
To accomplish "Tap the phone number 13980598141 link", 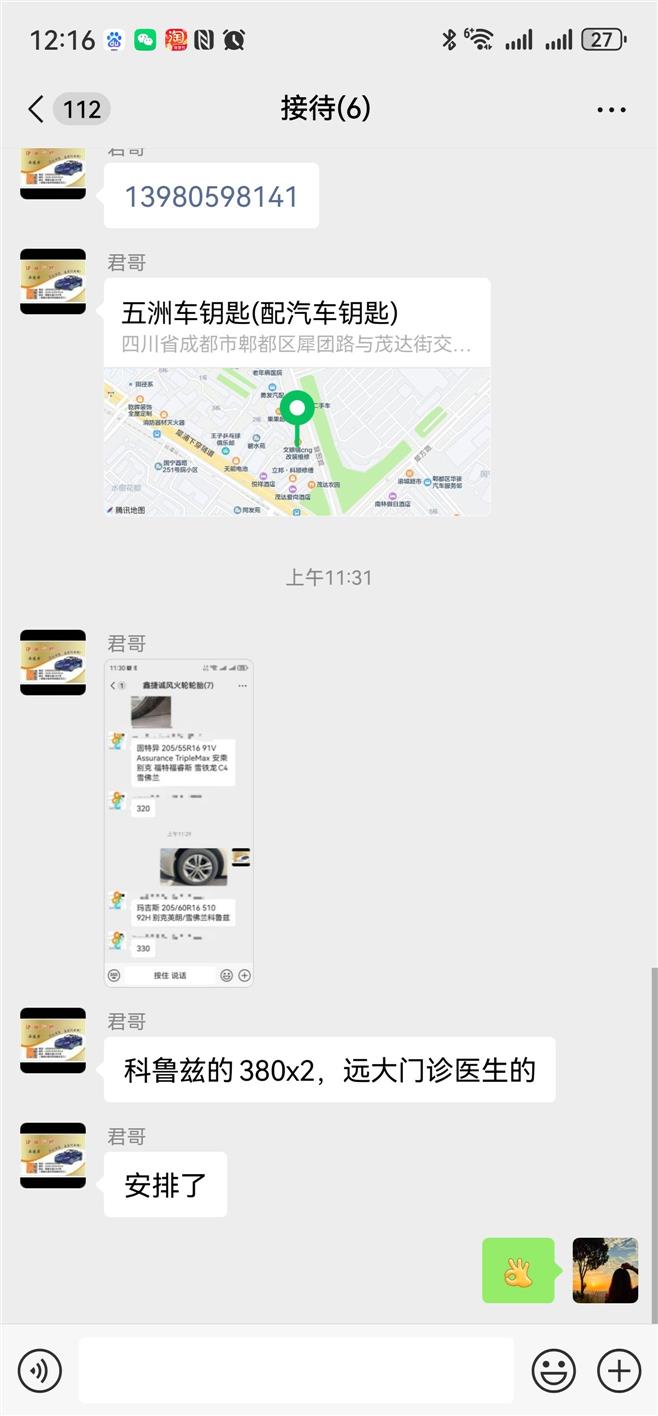I will 211,196.
